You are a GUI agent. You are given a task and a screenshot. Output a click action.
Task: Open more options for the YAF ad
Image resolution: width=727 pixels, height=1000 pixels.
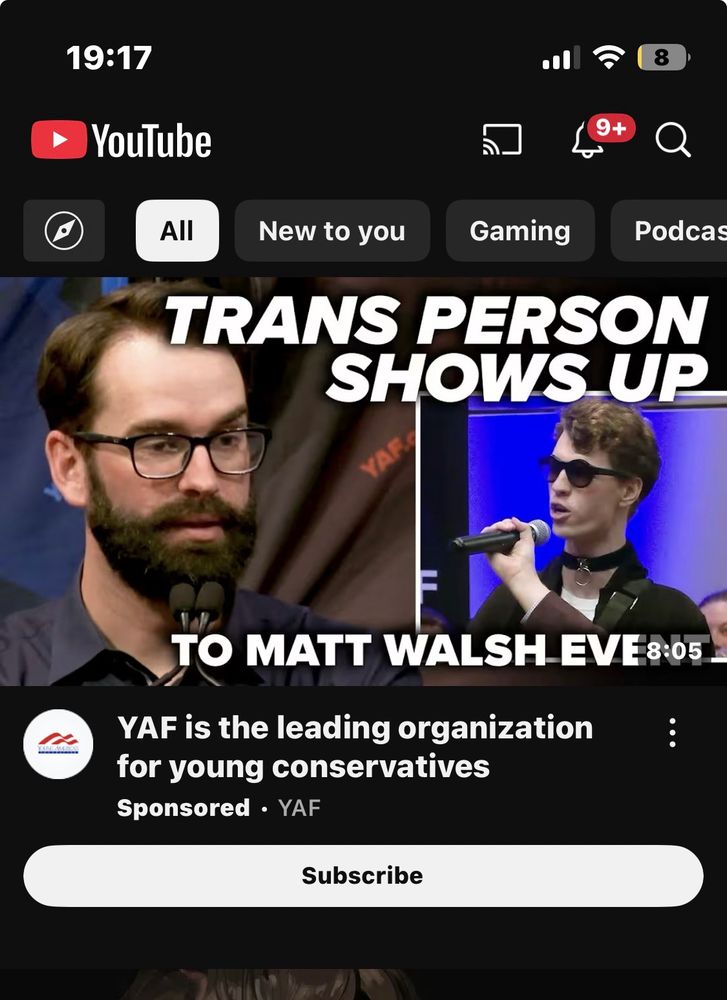coord(672,733)
